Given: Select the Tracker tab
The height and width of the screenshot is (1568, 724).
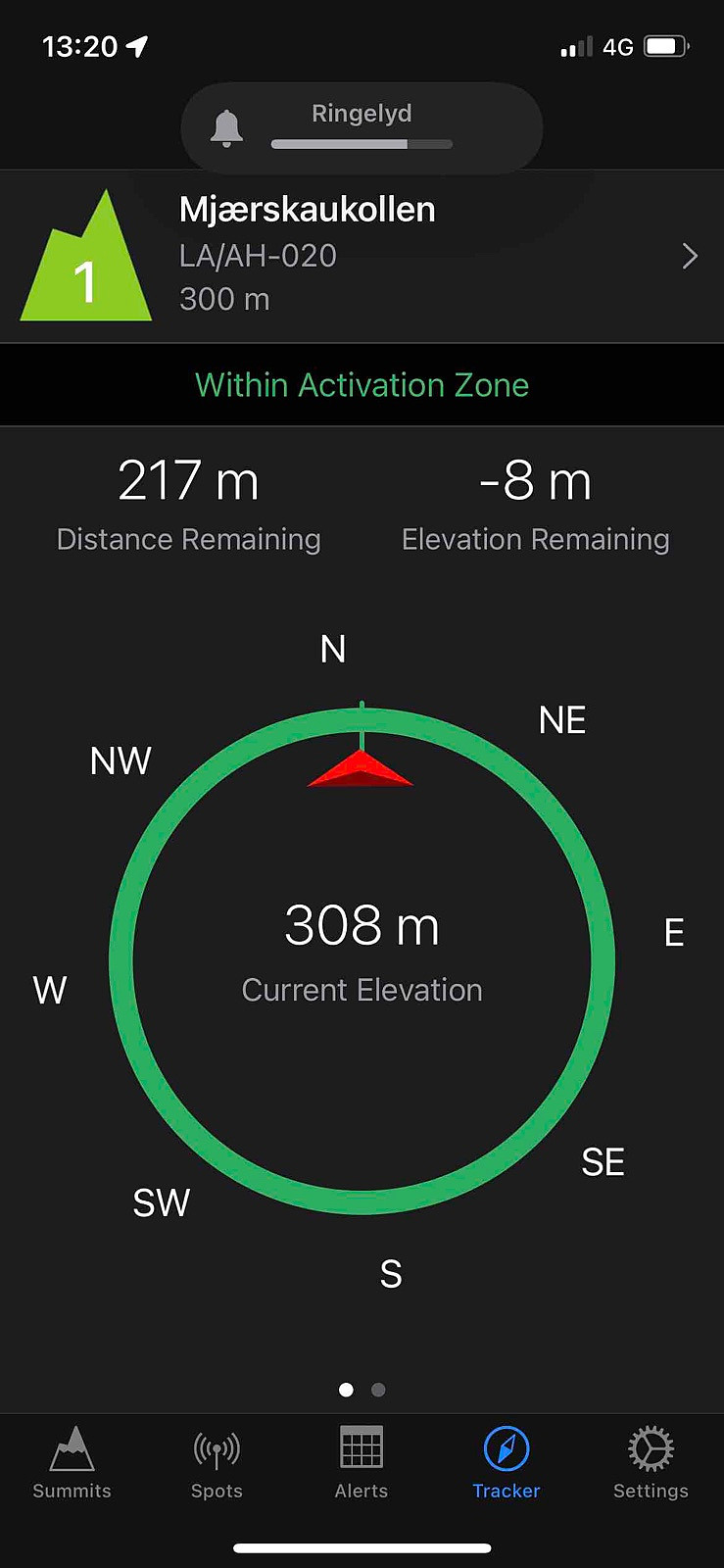Looking at the screenshot, I should pos(507,1463).
